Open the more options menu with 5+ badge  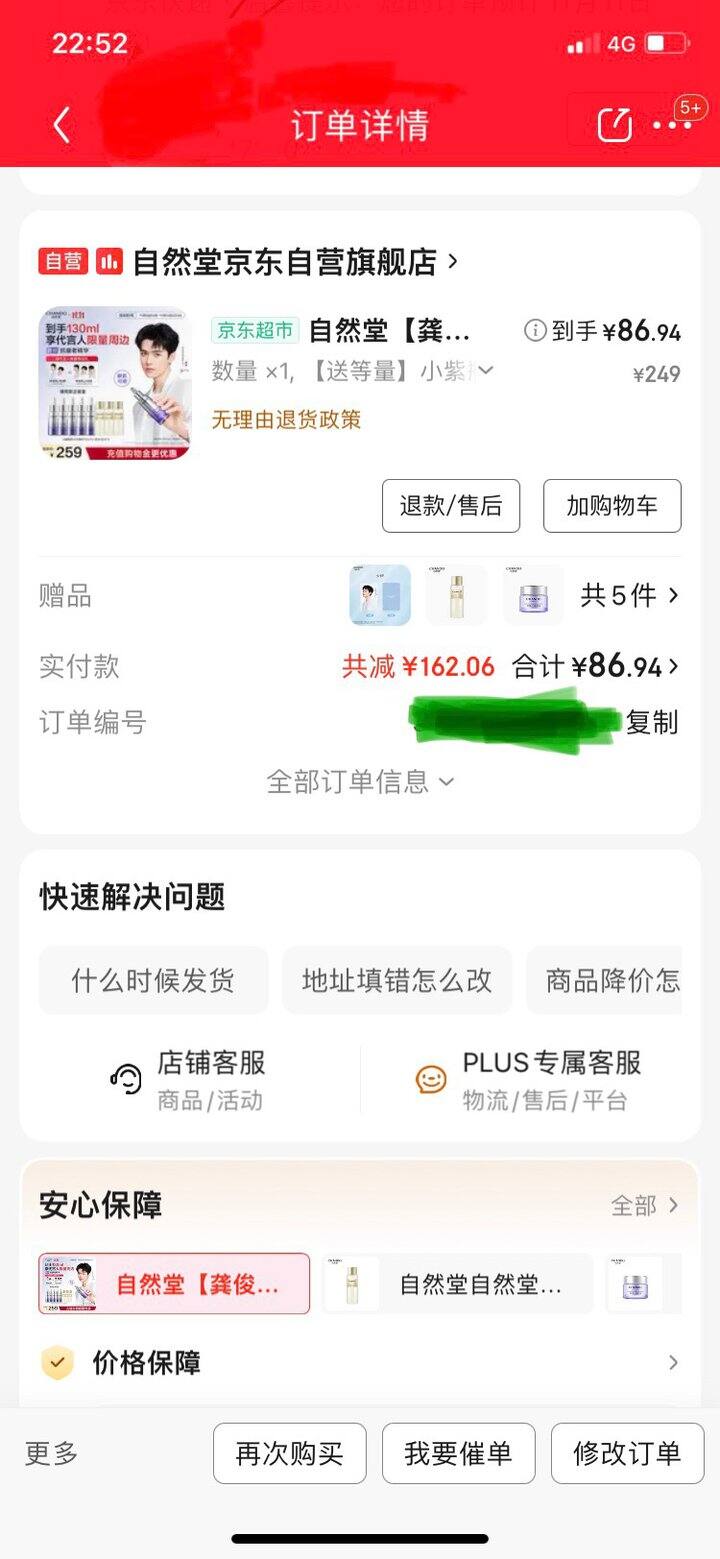click(x=673, y=124)
